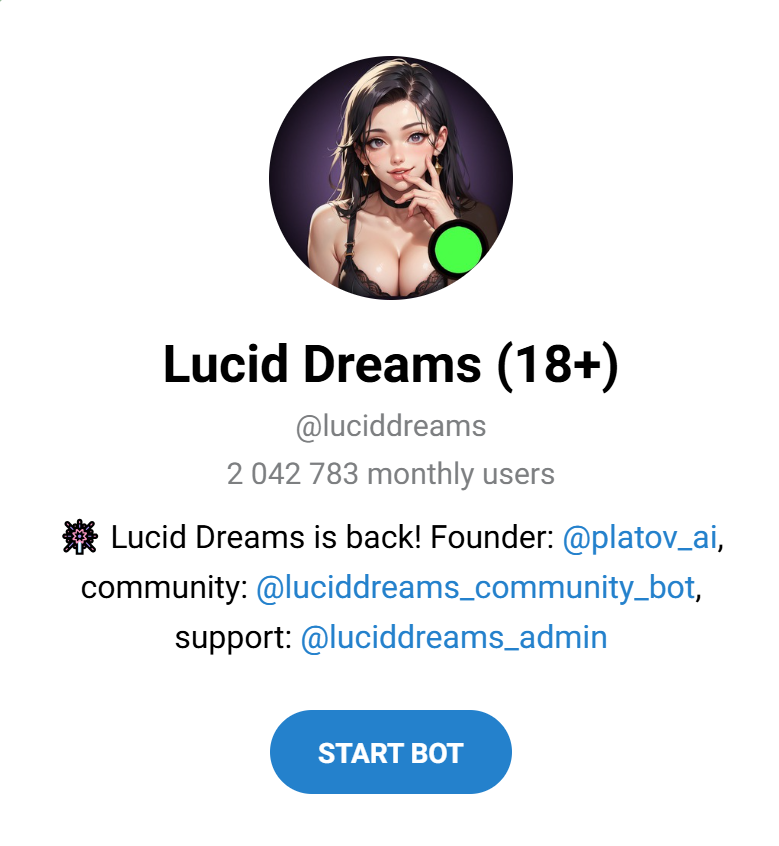Visit the @luciddreams_community_bot link
The width and height of the screenshot is (779, 846).
[475, 588]
